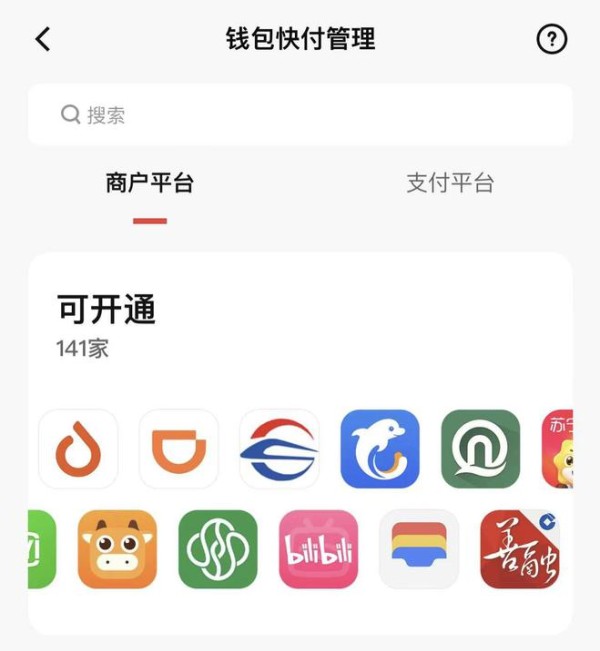600x651 pixels.
Task: Open the Suning lion merchant icon
Action: click(558, 449)
